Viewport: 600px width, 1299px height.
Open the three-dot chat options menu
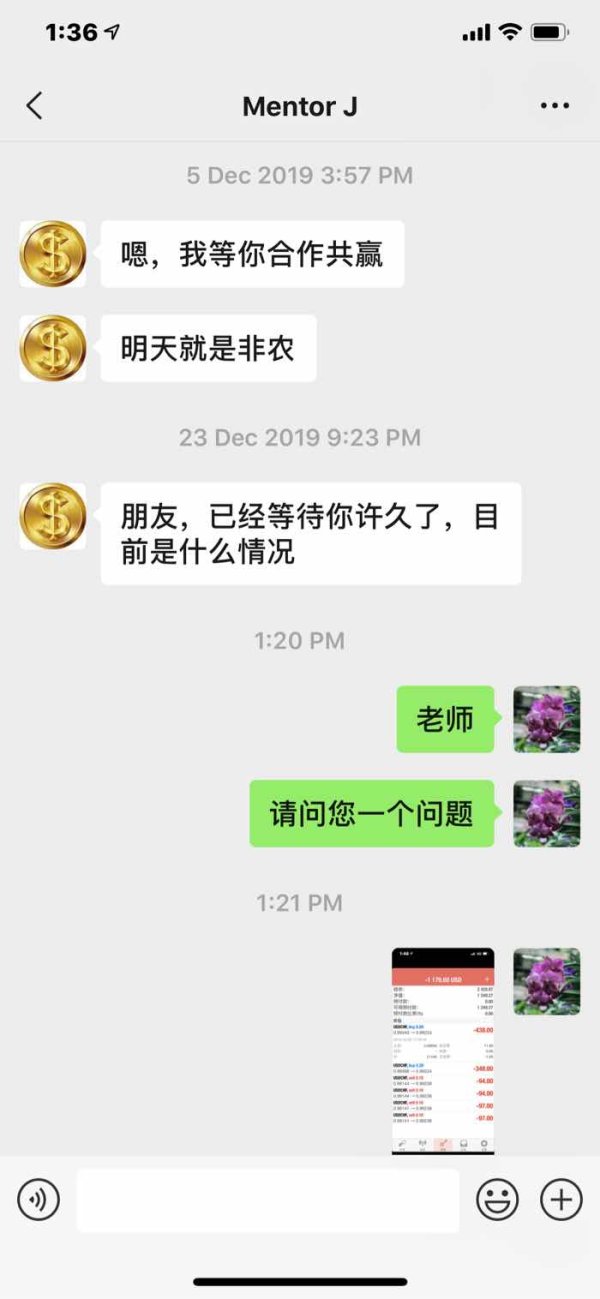pyautogui.click(x=554, y=106)
